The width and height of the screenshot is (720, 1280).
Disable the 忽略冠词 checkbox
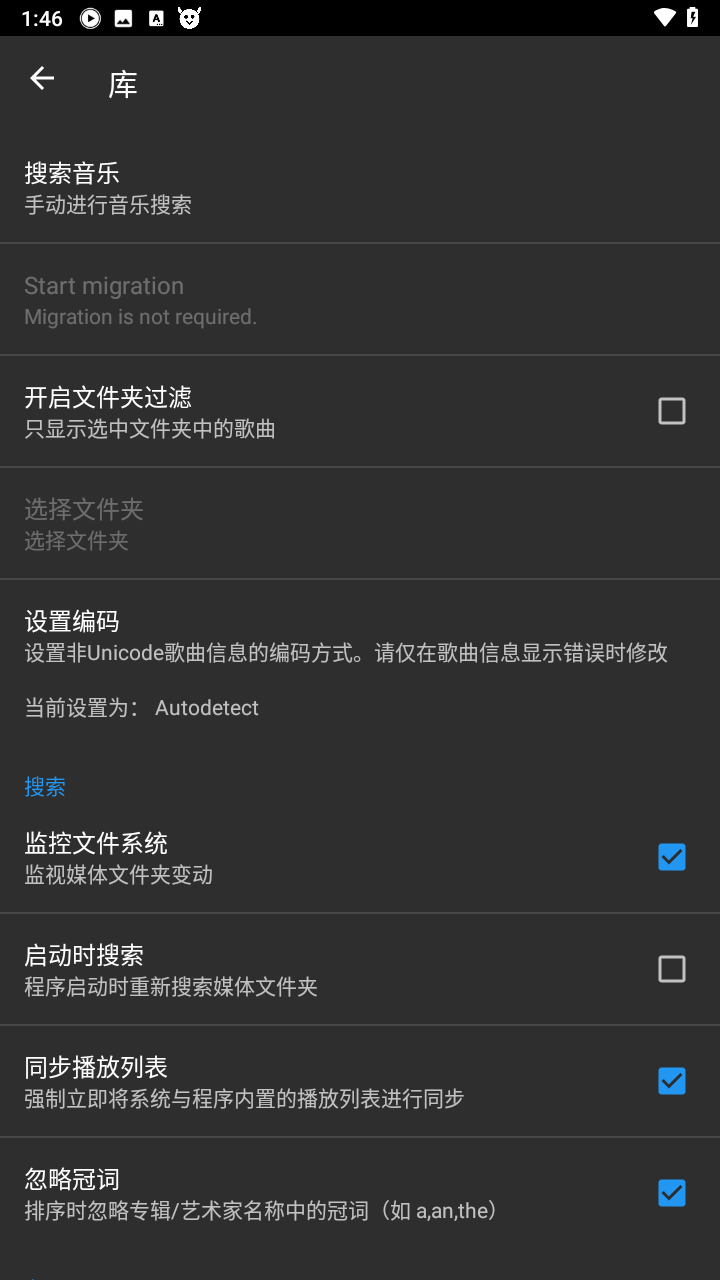point(671,1193)
